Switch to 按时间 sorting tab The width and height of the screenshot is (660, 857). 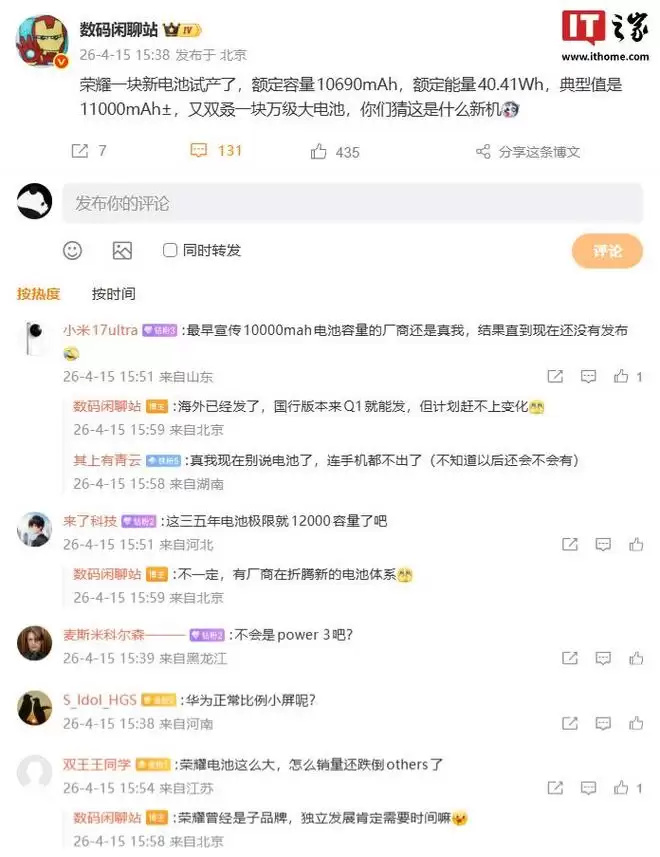click(x=113, y=294)
